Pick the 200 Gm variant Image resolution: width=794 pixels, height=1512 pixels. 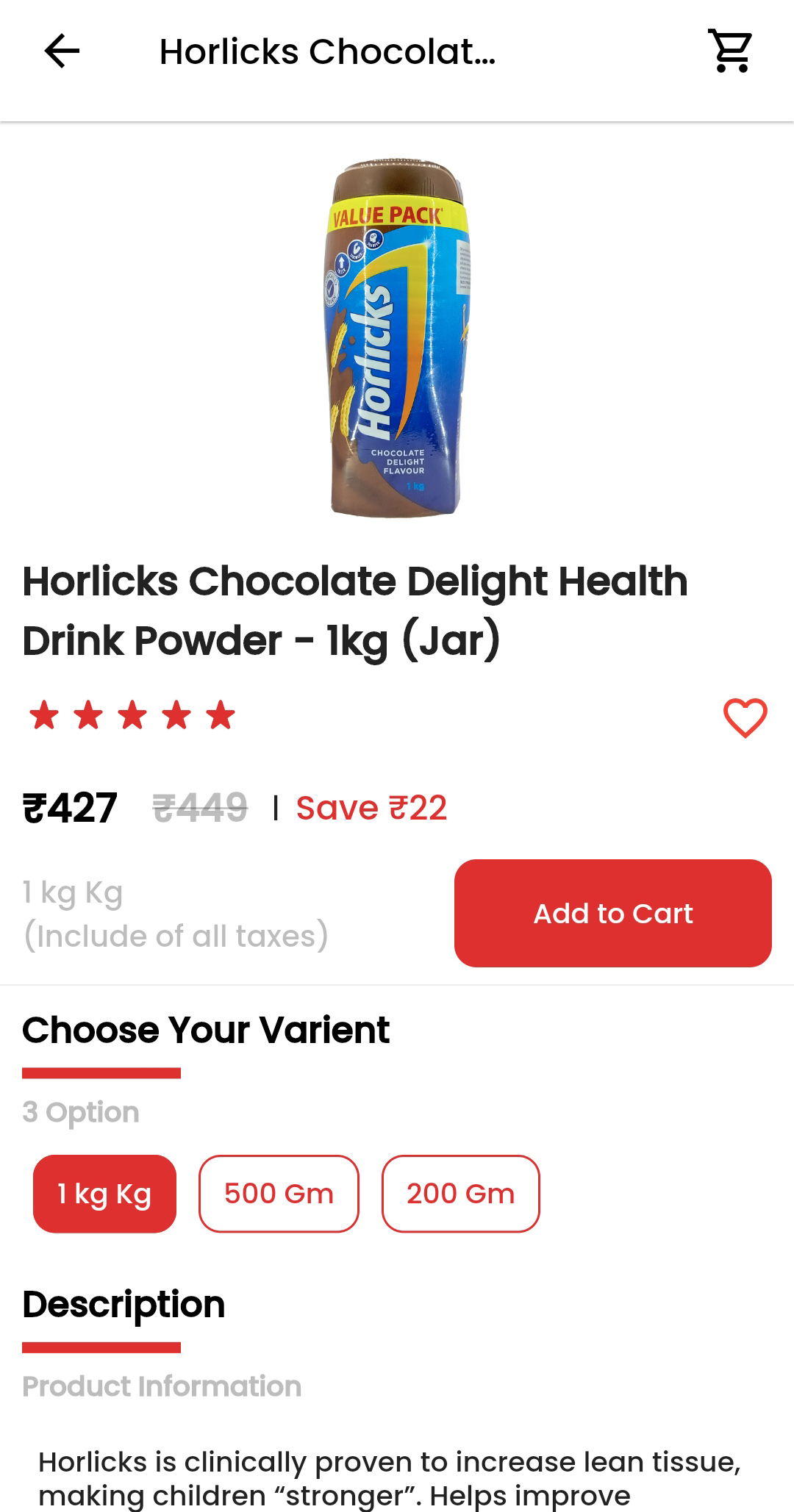[460, 1194]
